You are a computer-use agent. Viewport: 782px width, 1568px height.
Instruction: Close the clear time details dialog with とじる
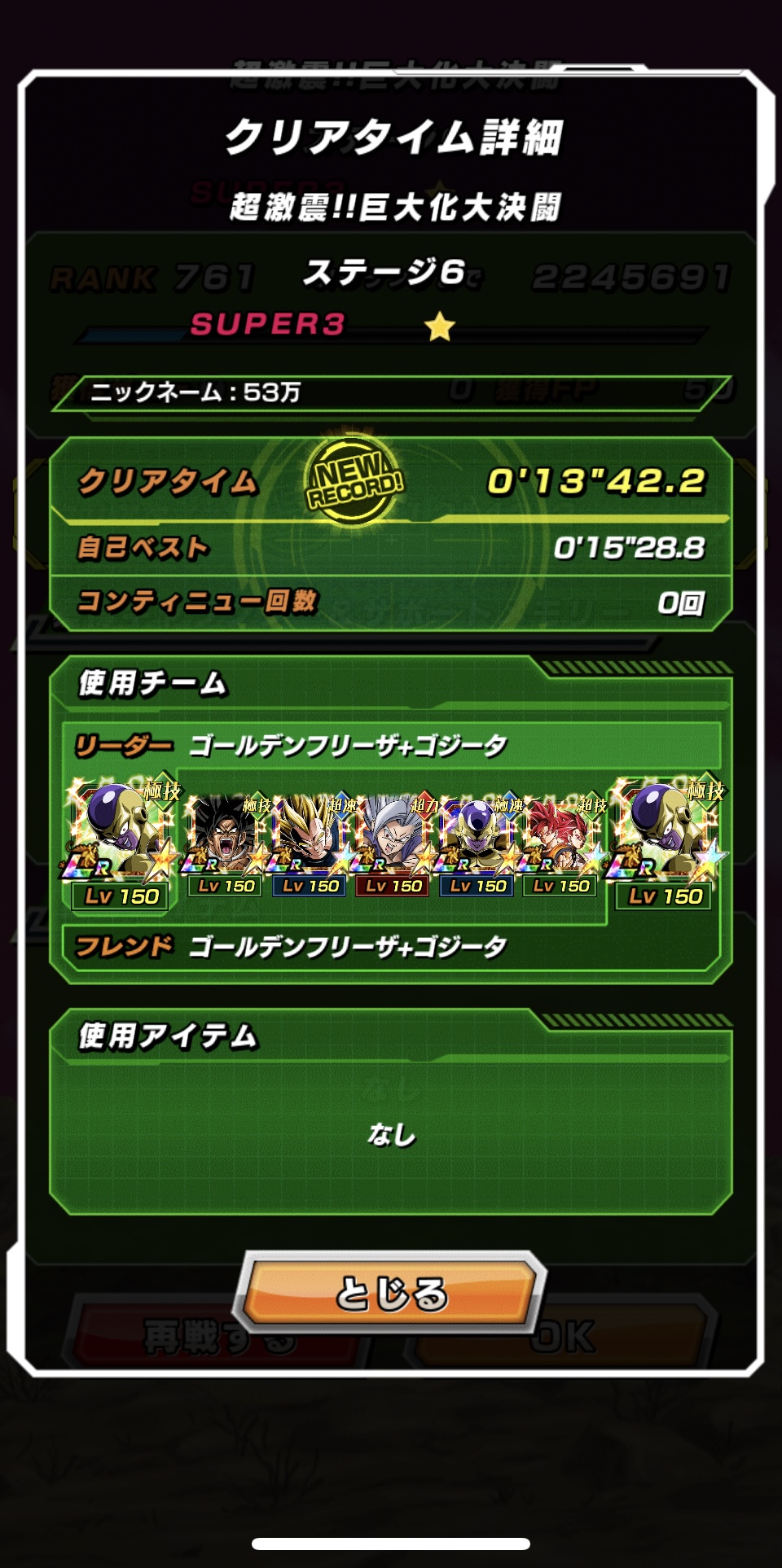pyautogui.click(x=389, y=1292)
